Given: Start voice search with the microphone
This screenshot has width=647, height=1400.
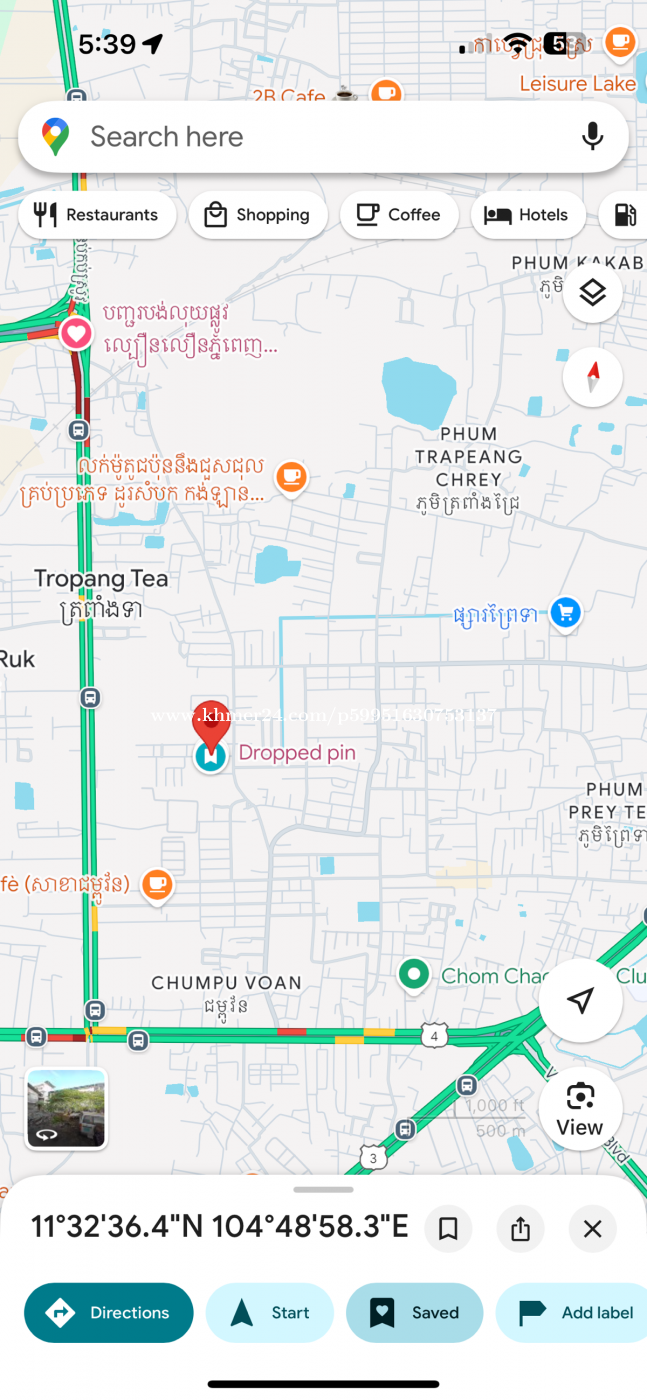Looking at the screenshot, I should point(592,137).
